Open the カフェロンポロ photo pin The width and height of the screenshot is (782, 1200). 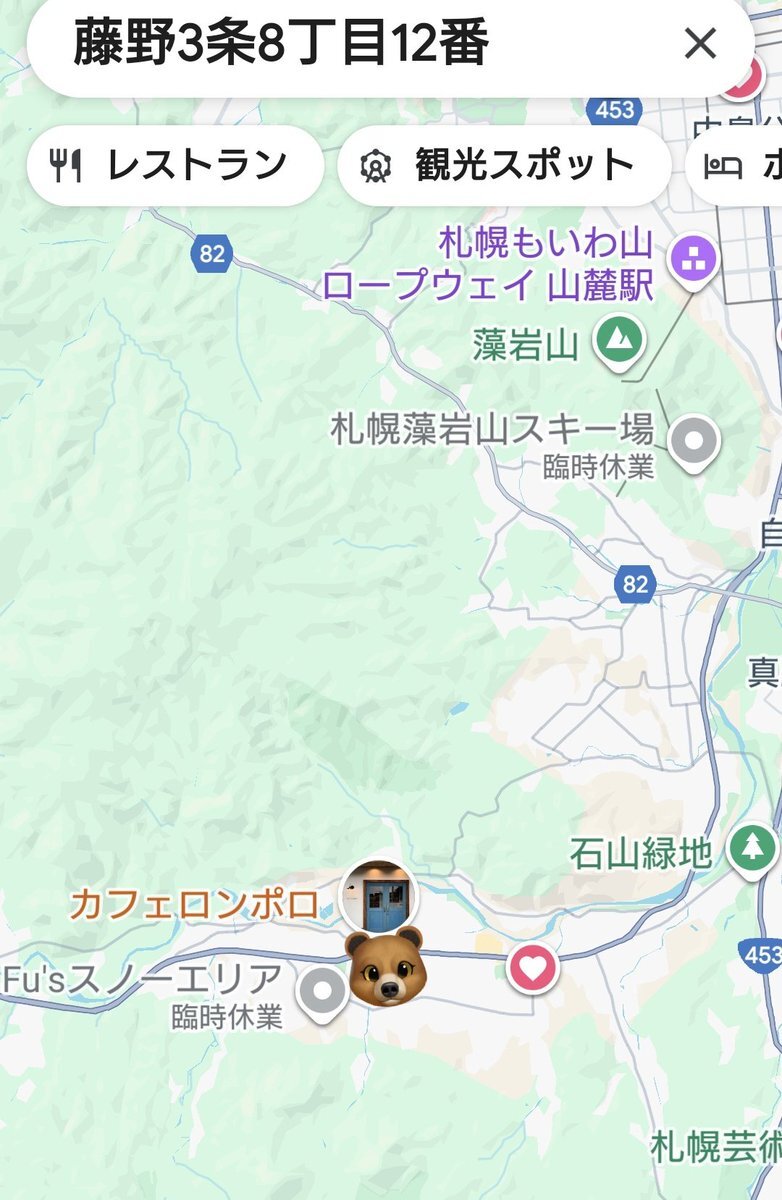[x=379, y=897]
